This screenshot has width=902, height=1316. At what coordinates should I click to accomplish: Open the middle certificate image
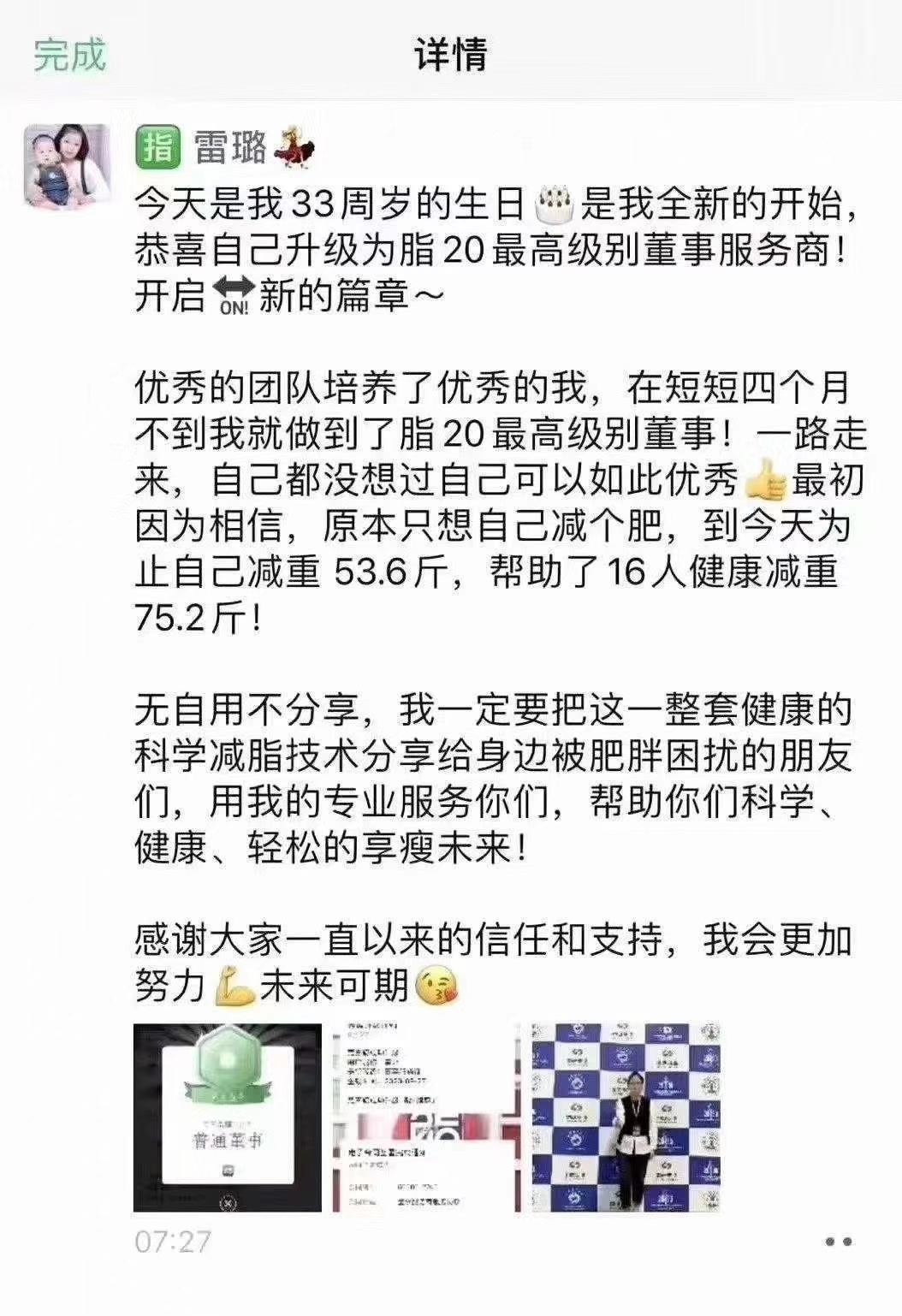click(425, 1117)
